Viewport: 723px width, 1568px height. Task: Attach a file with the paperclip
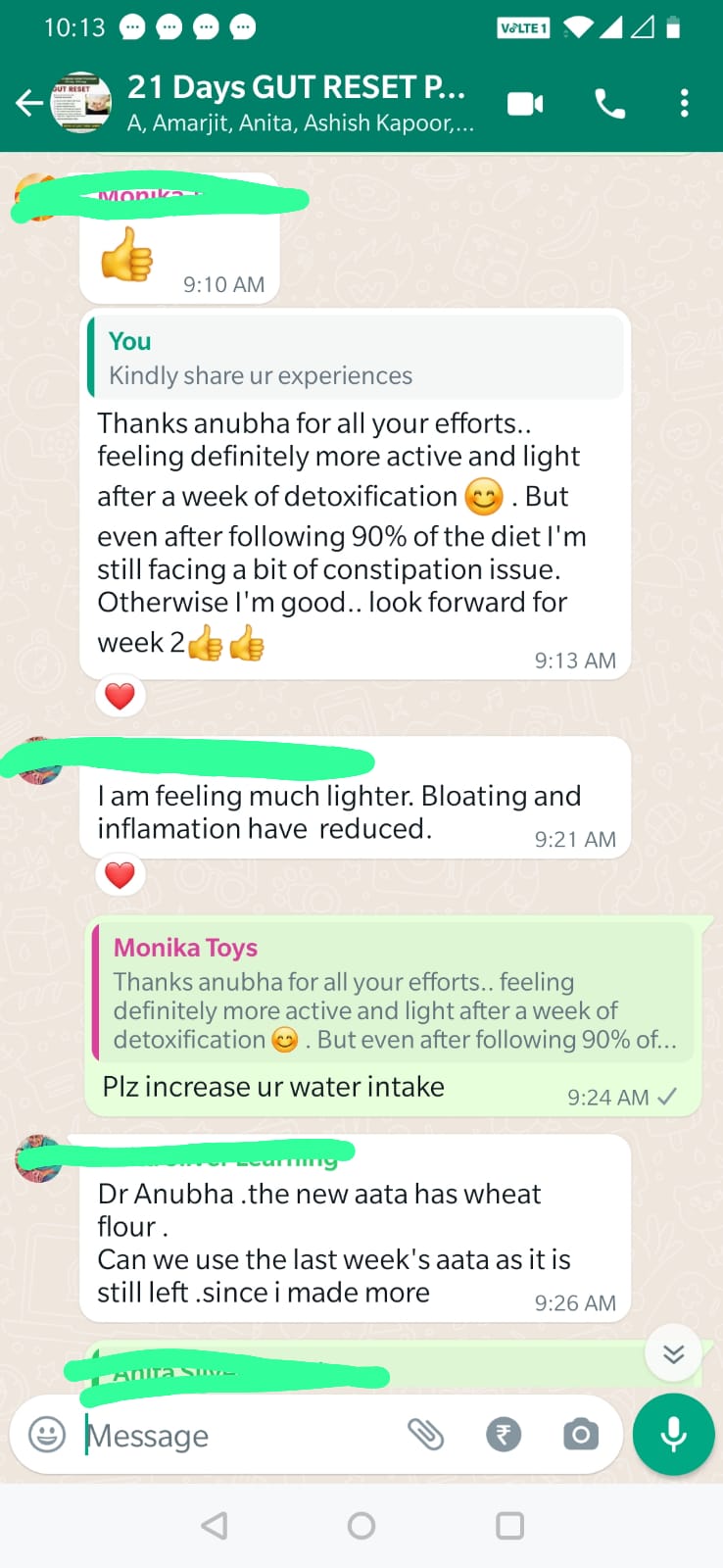point(426,1435)
